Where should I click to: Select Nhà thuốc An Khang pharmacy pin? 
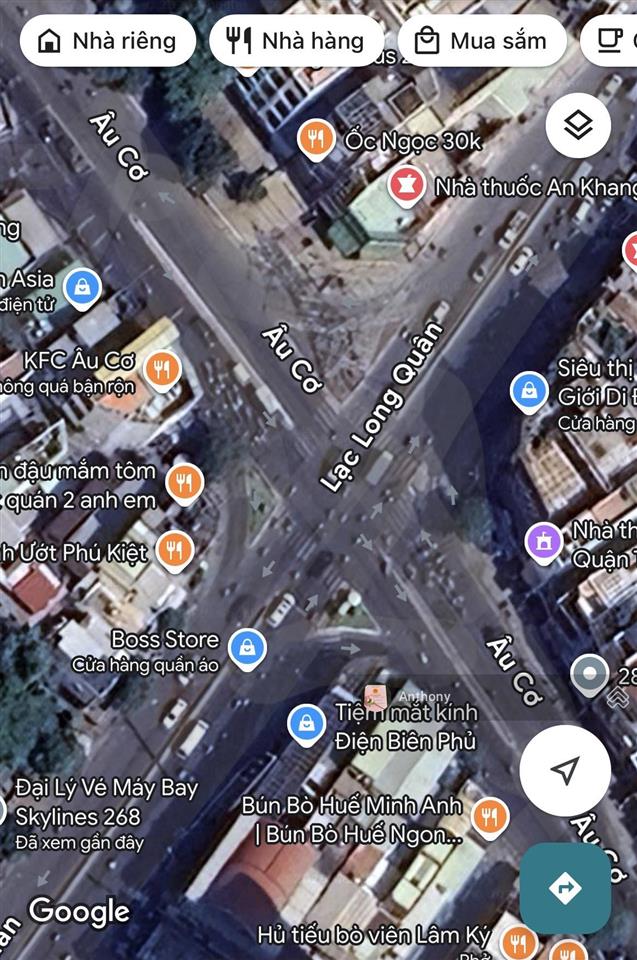click(x=407, y=186)
